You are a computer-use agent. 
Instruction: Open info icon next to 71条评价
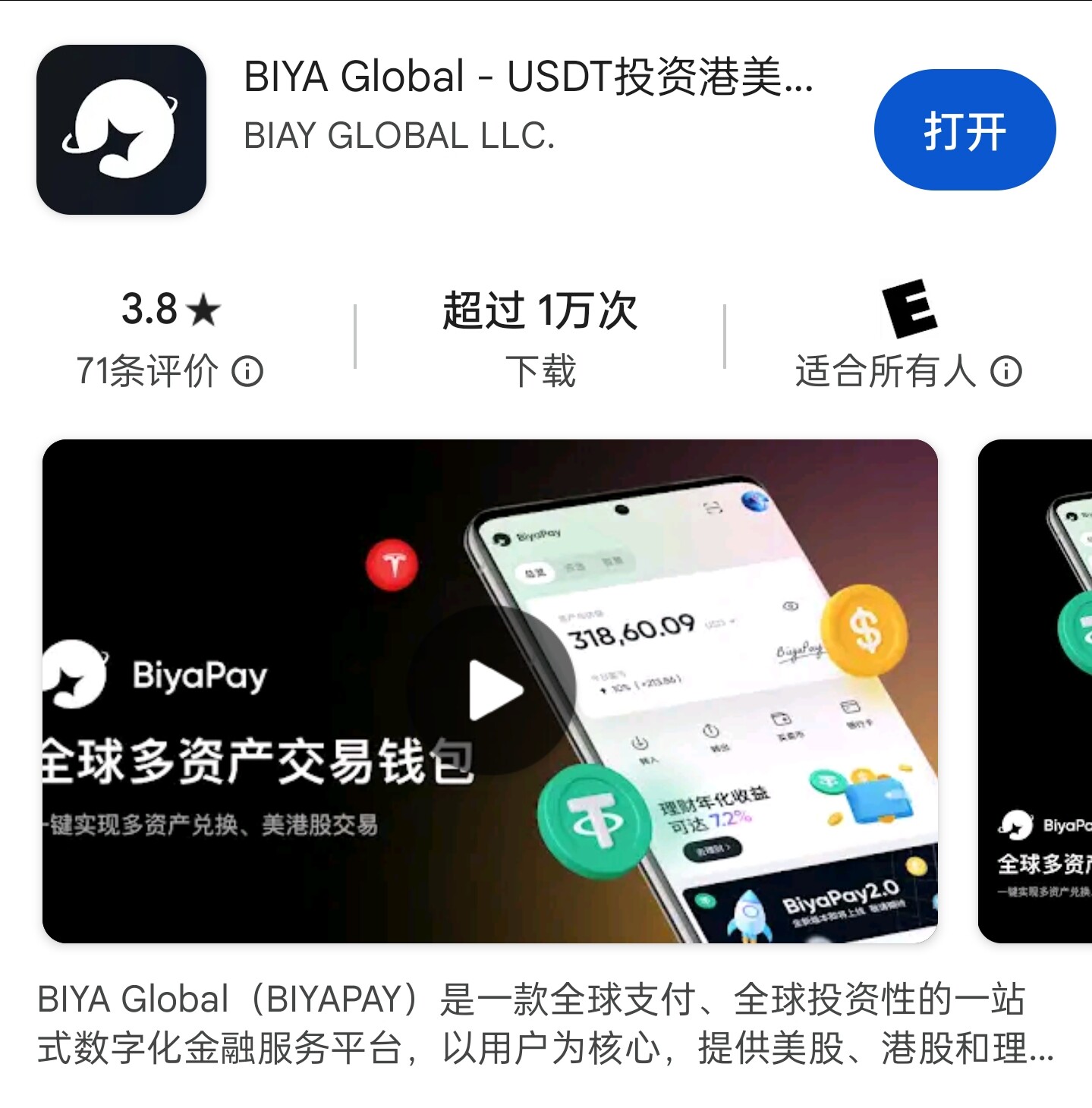pos(247,372)
